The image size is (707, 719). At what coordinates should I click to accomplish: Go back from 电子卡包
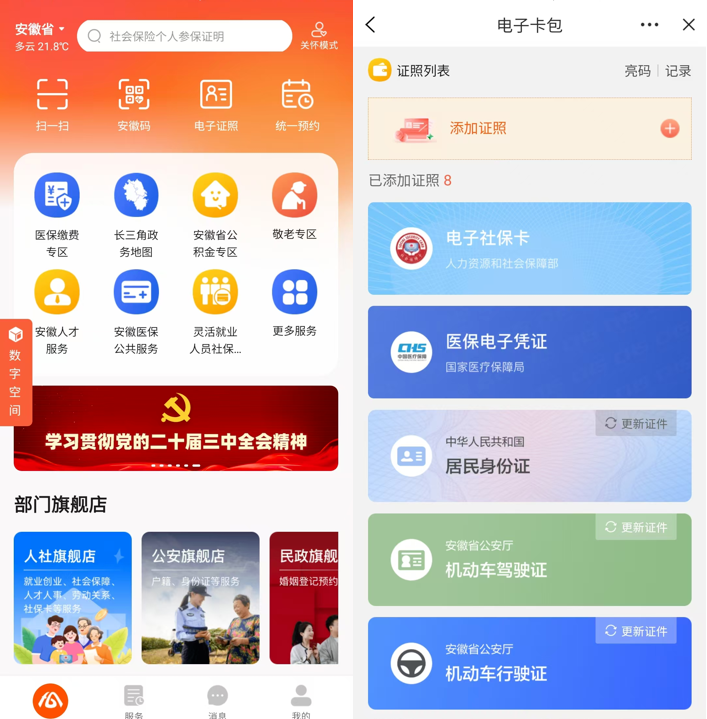pyautogui.click(x=371, y=25)
